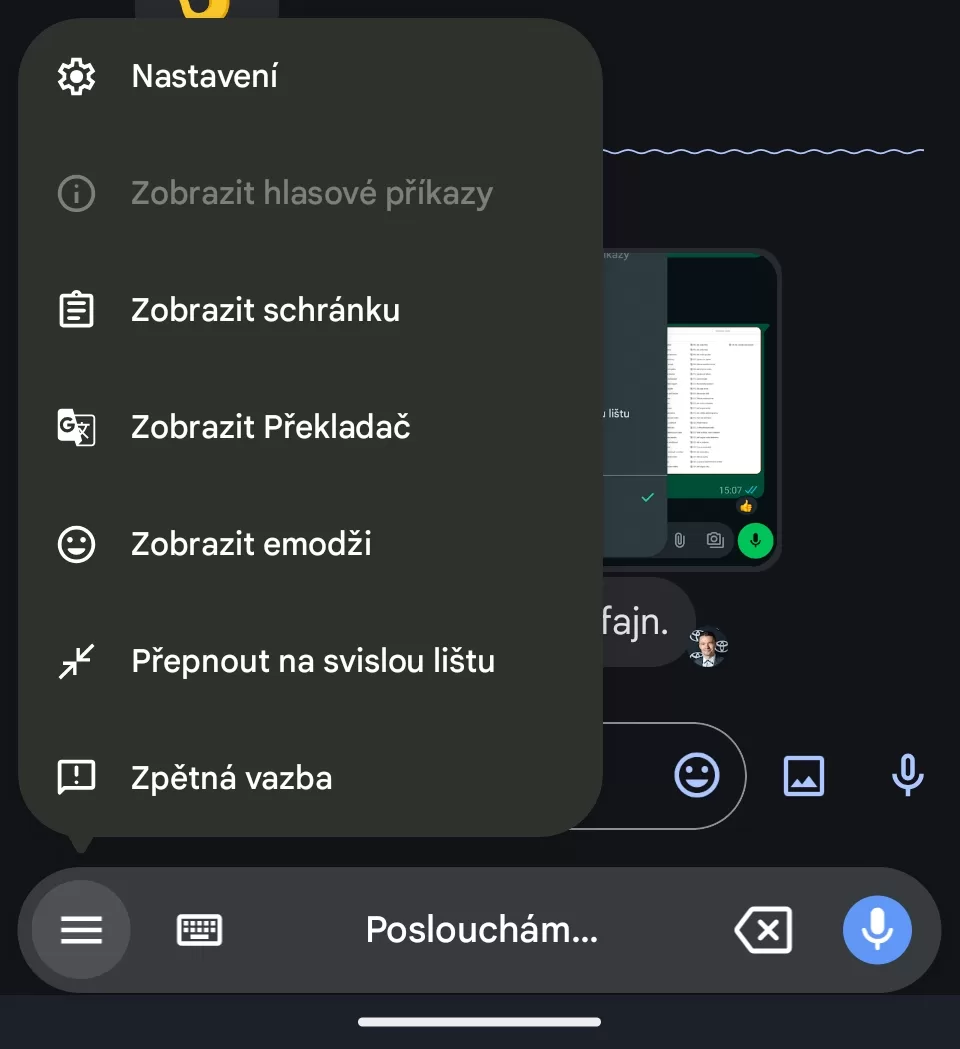Tap the blue voice typing microphone
The width and height of the screenshot is (960, 1049).
pos(877,930)
